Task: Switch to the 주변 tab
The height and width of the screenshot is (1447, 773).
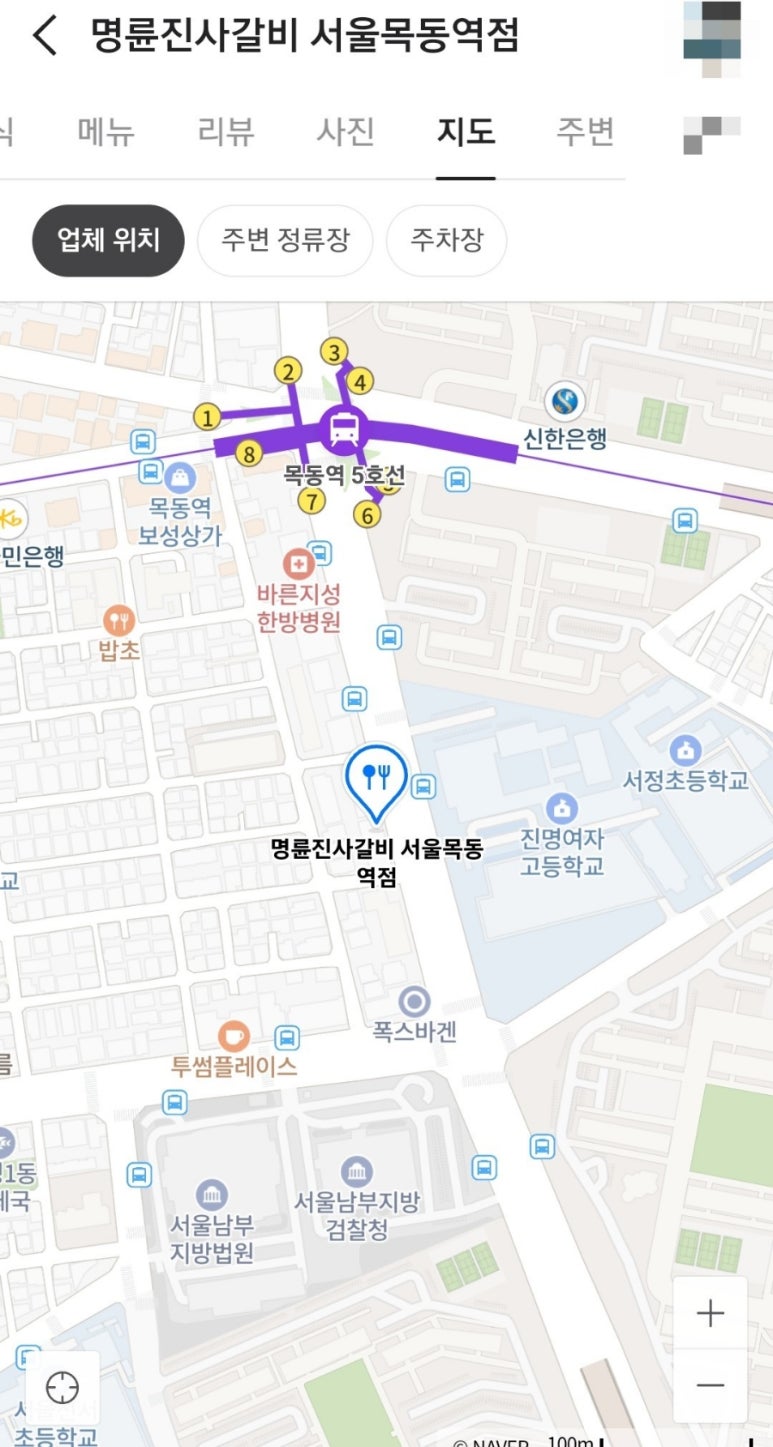Action: pyautogui.click(x=585, y=131)
